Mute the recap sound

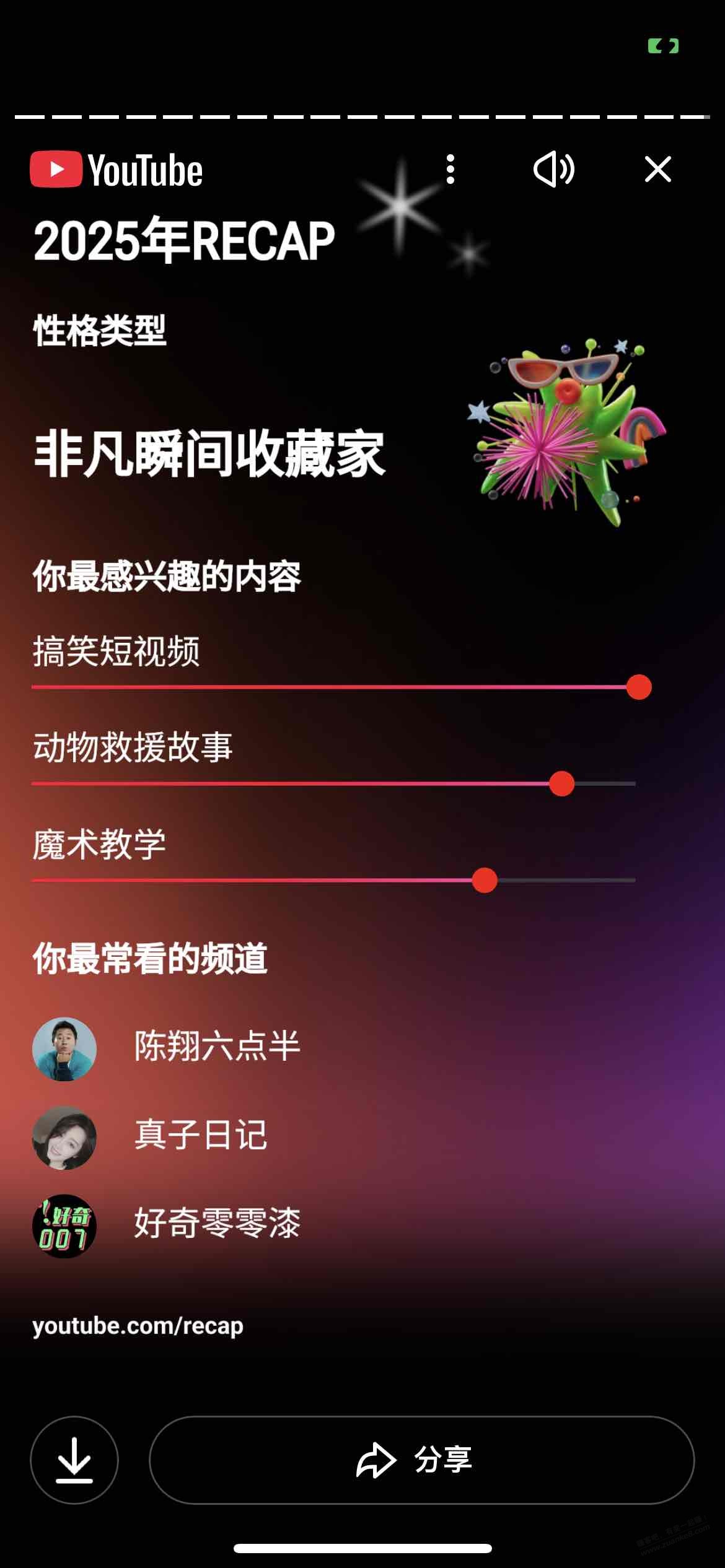coord(553,169)
